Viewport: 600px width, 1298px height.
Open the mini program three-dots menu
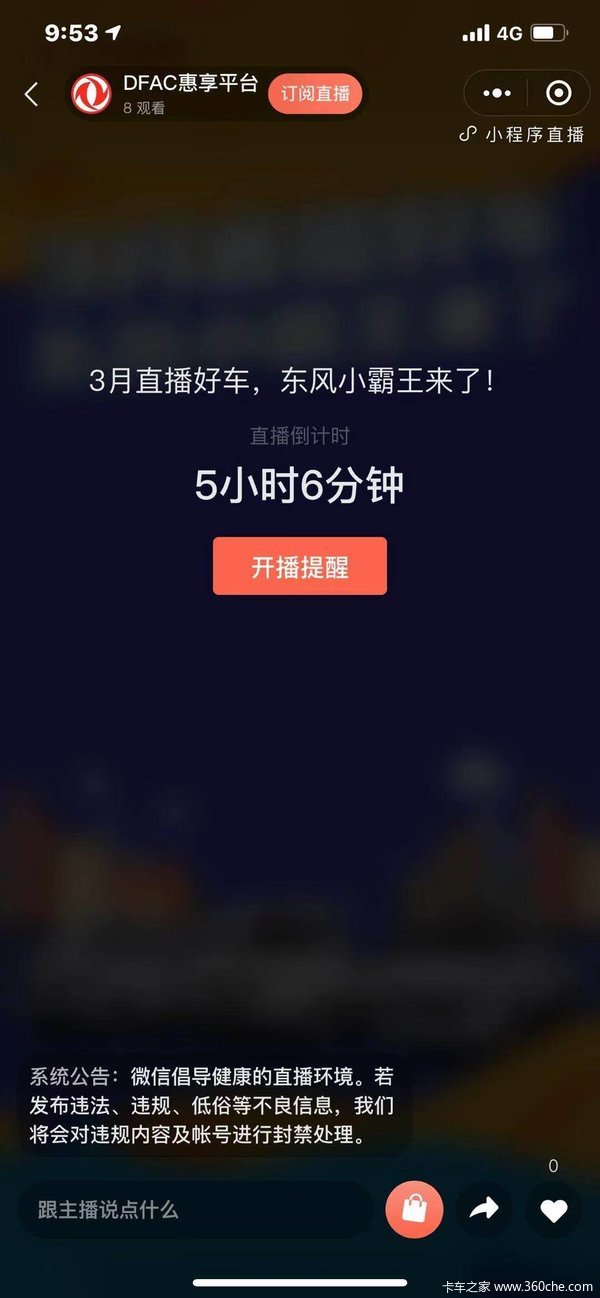497,93
